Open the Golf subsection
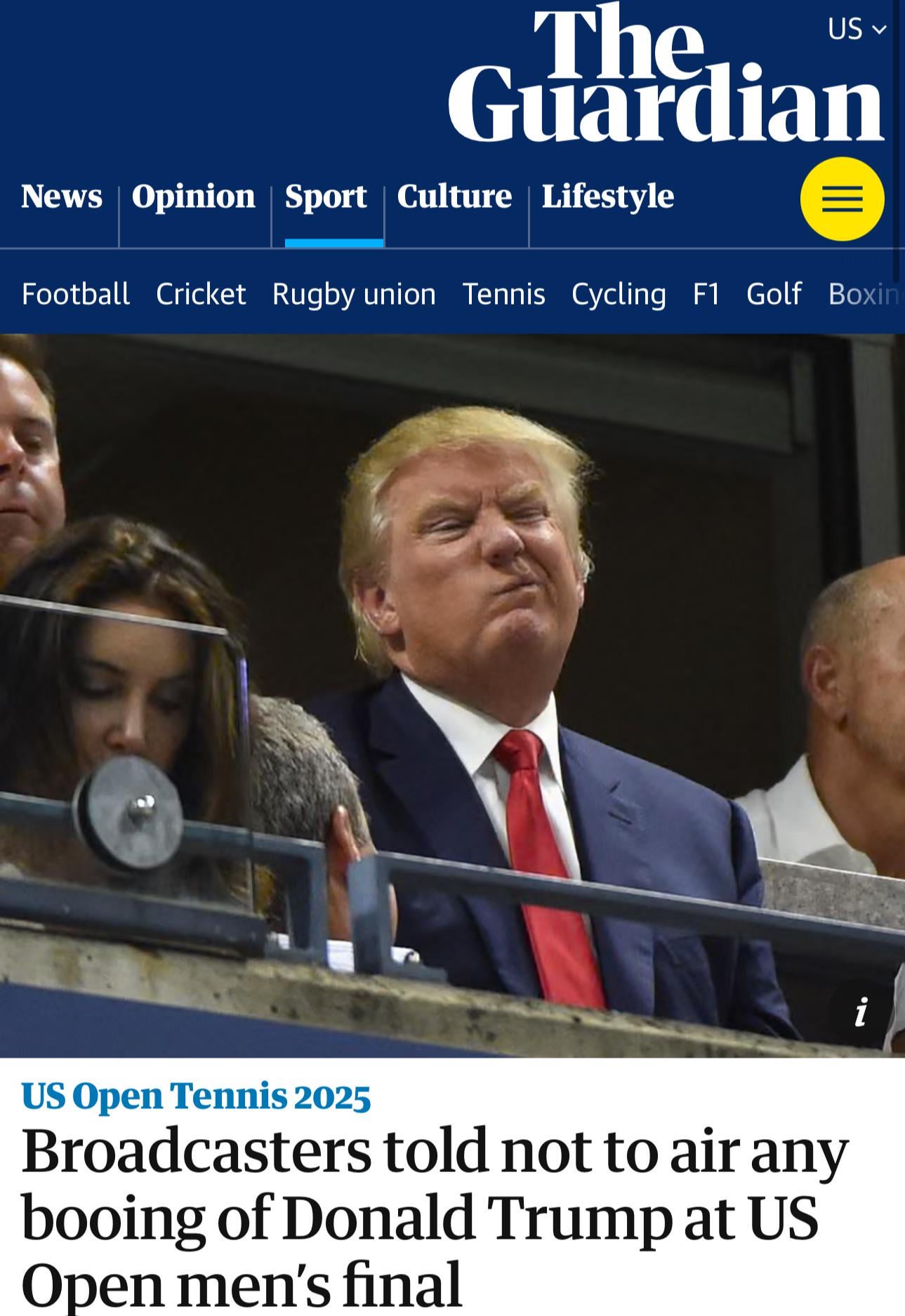Screen dimensions: 905x1316 [x=774, y=294]
